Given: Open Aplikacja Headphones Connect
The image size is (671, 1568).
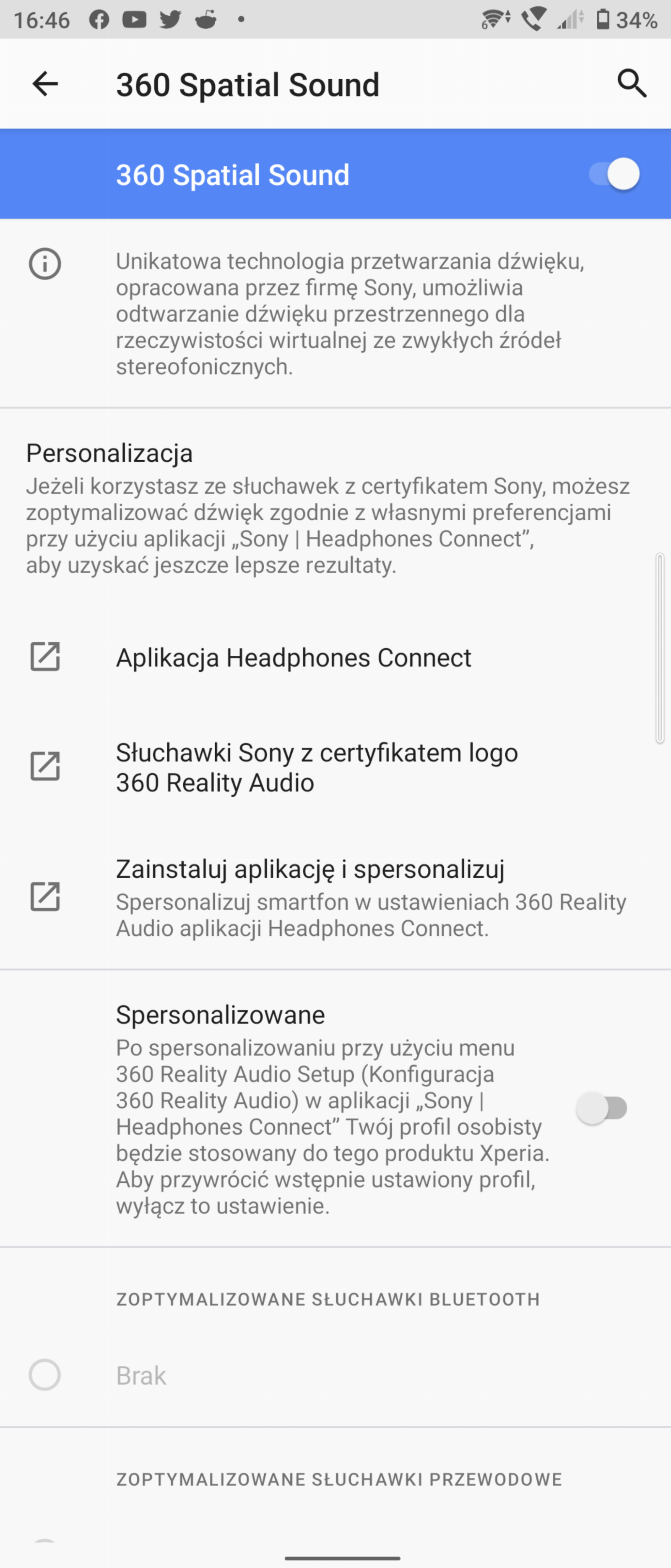Looking at the screenshot, I should tap(293, 657).
